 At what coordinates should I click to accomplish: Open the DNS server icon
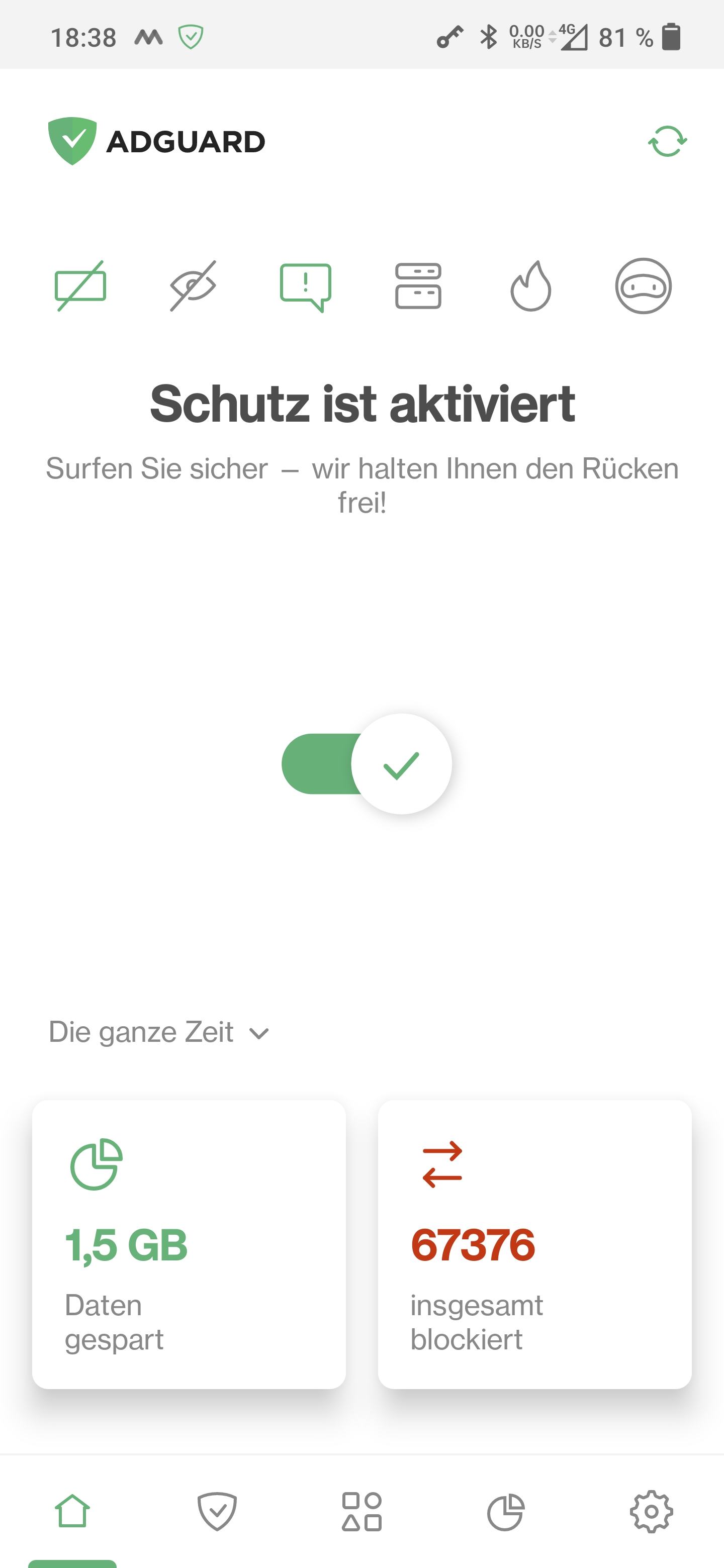point(418,286)
